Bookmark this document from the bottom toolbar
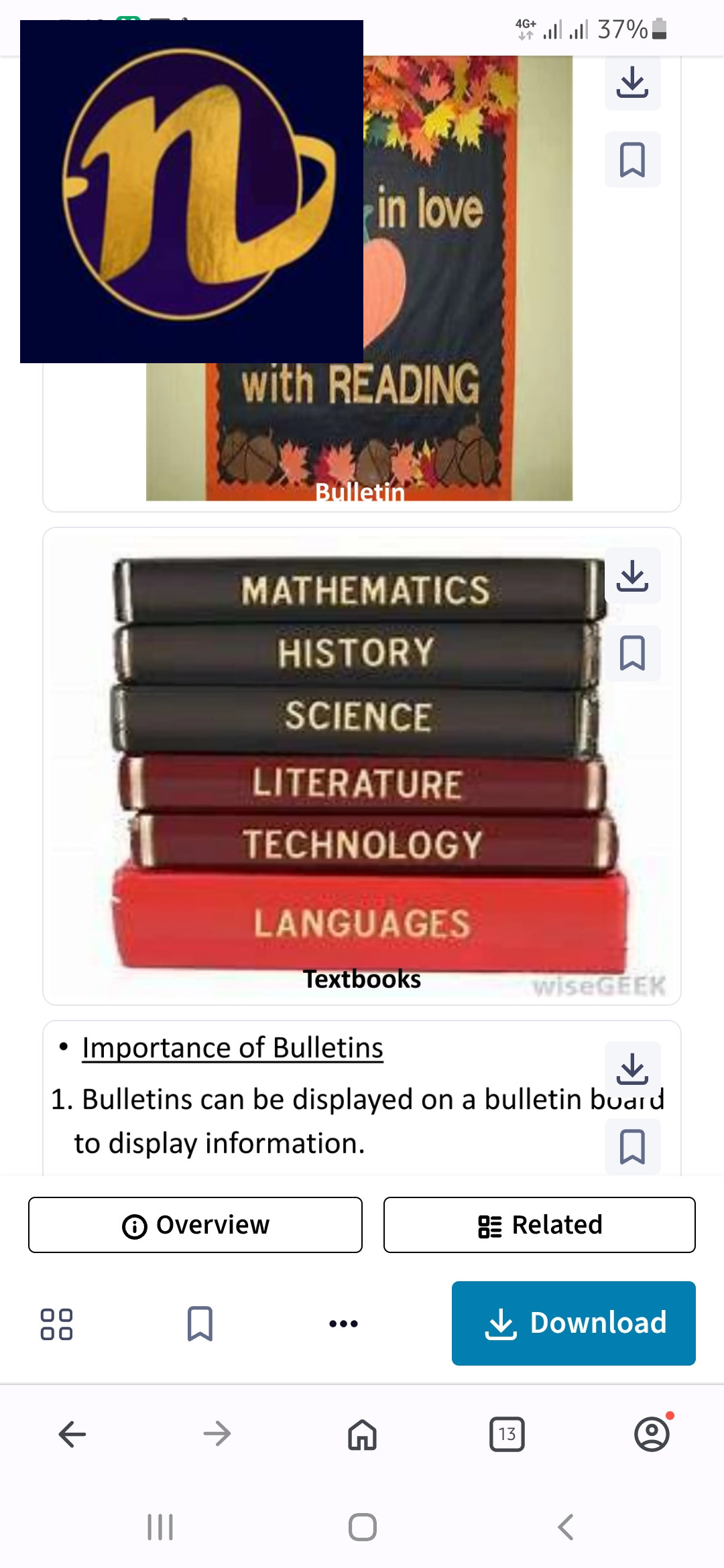724x1568 pixels. (x=200, y=1324)
